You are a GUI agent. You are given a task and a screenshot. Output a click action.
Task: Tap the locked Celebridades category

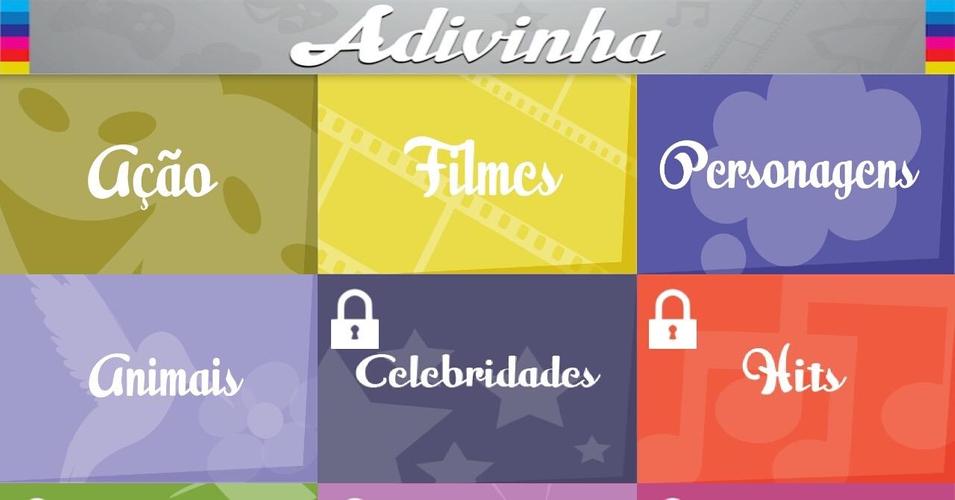click(x=478, y=375)
